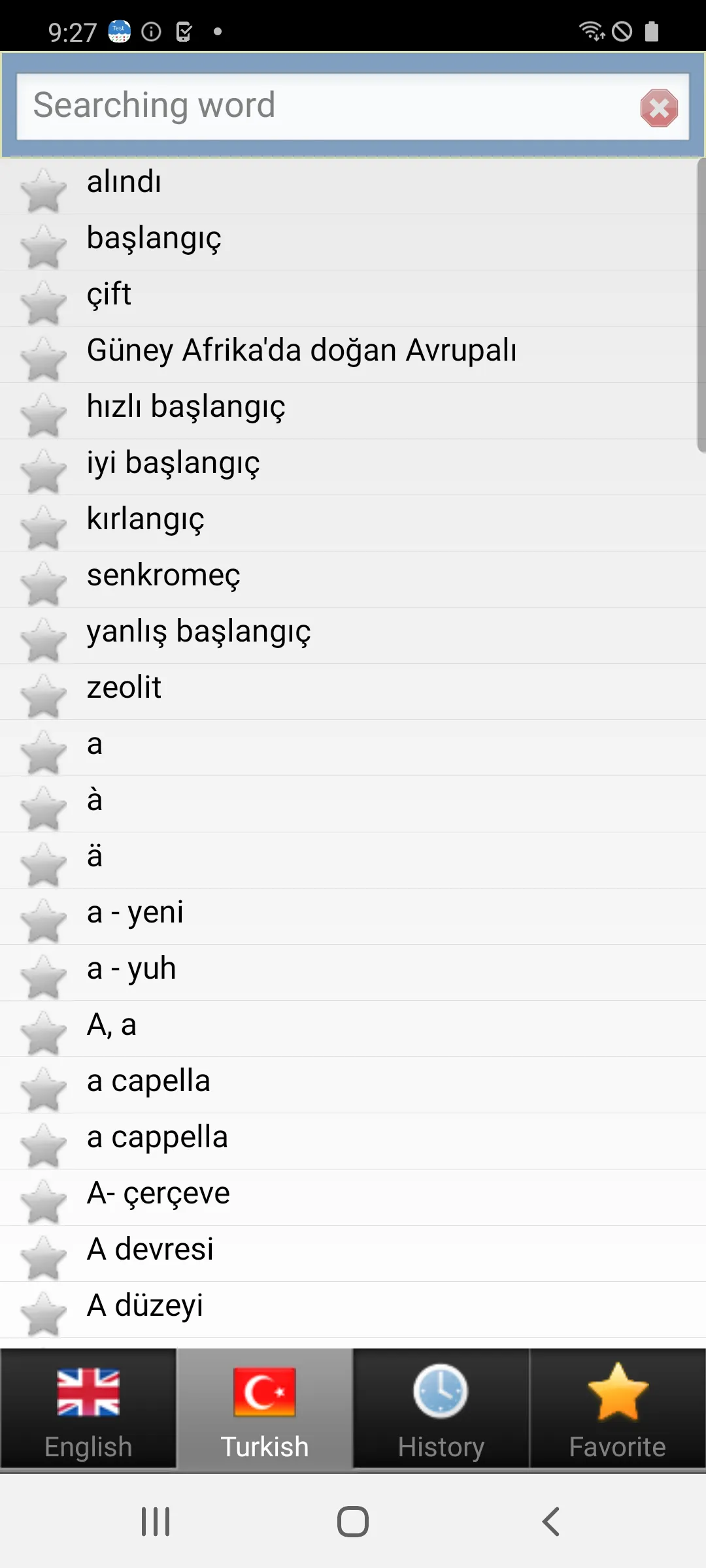706x1568 pixels.
Task: Open the entry çift
Action: pos(353,299)
